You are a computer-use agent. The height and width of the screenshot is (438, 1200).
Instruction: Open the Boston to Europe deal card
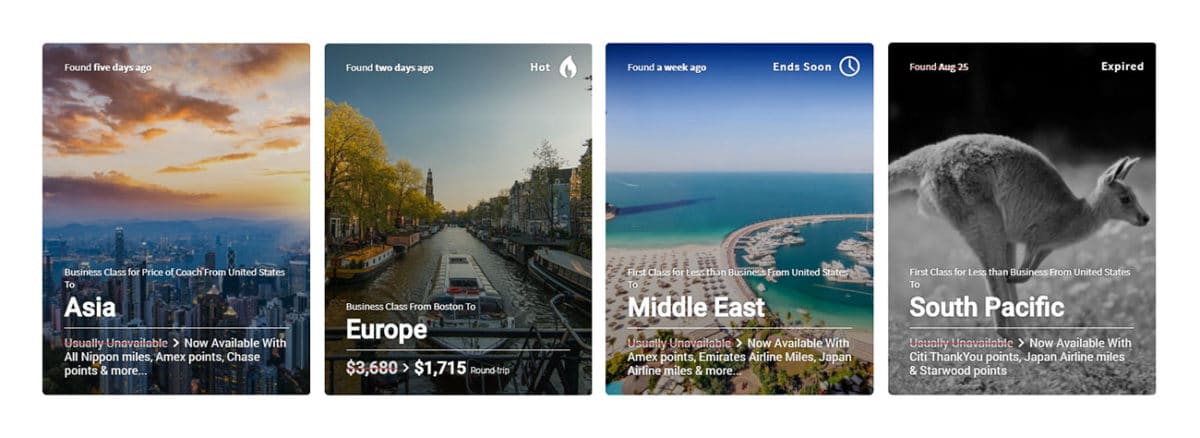coord(458,219)
